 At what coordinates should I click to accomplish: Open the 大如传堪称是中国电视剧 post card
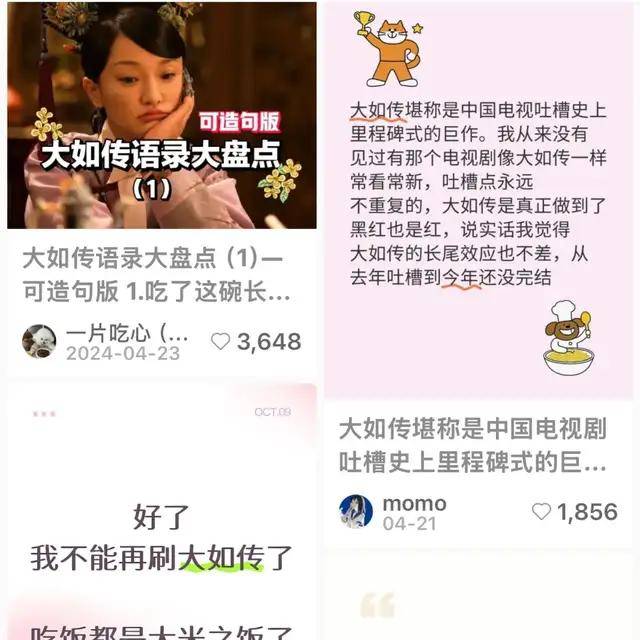[478, 200]
